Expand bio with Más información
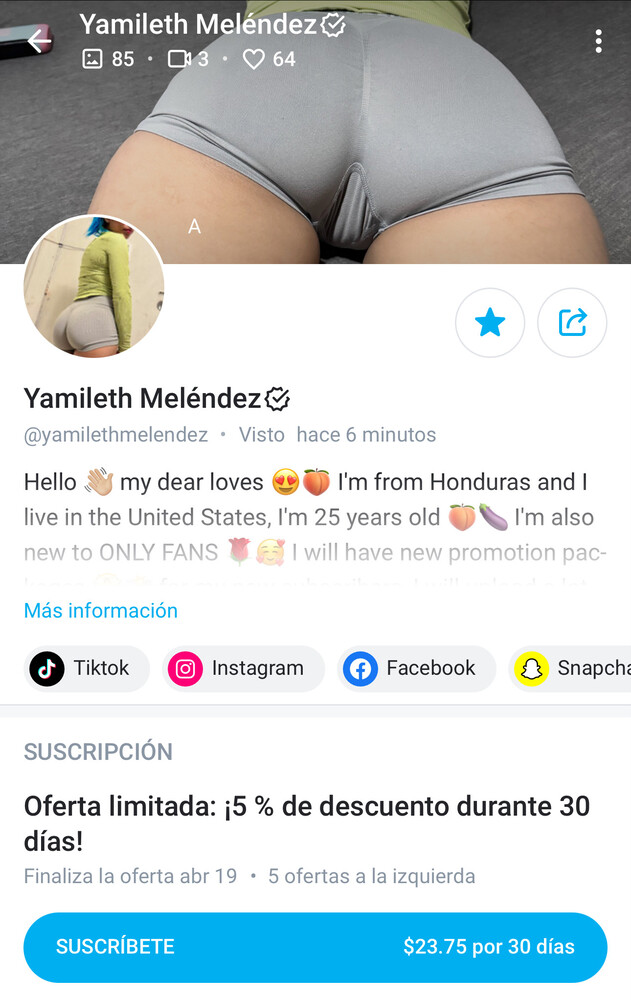 101,610
